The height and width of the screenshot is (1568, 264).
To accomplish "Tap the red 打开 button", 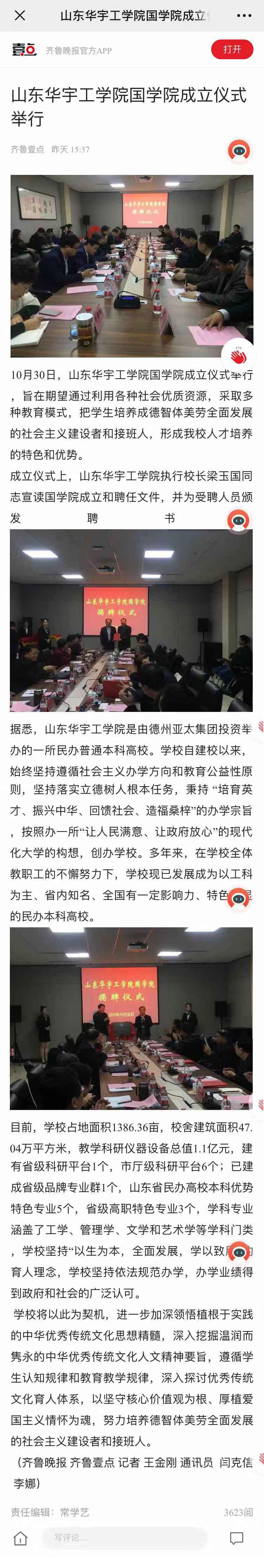I will coord(232,49).
